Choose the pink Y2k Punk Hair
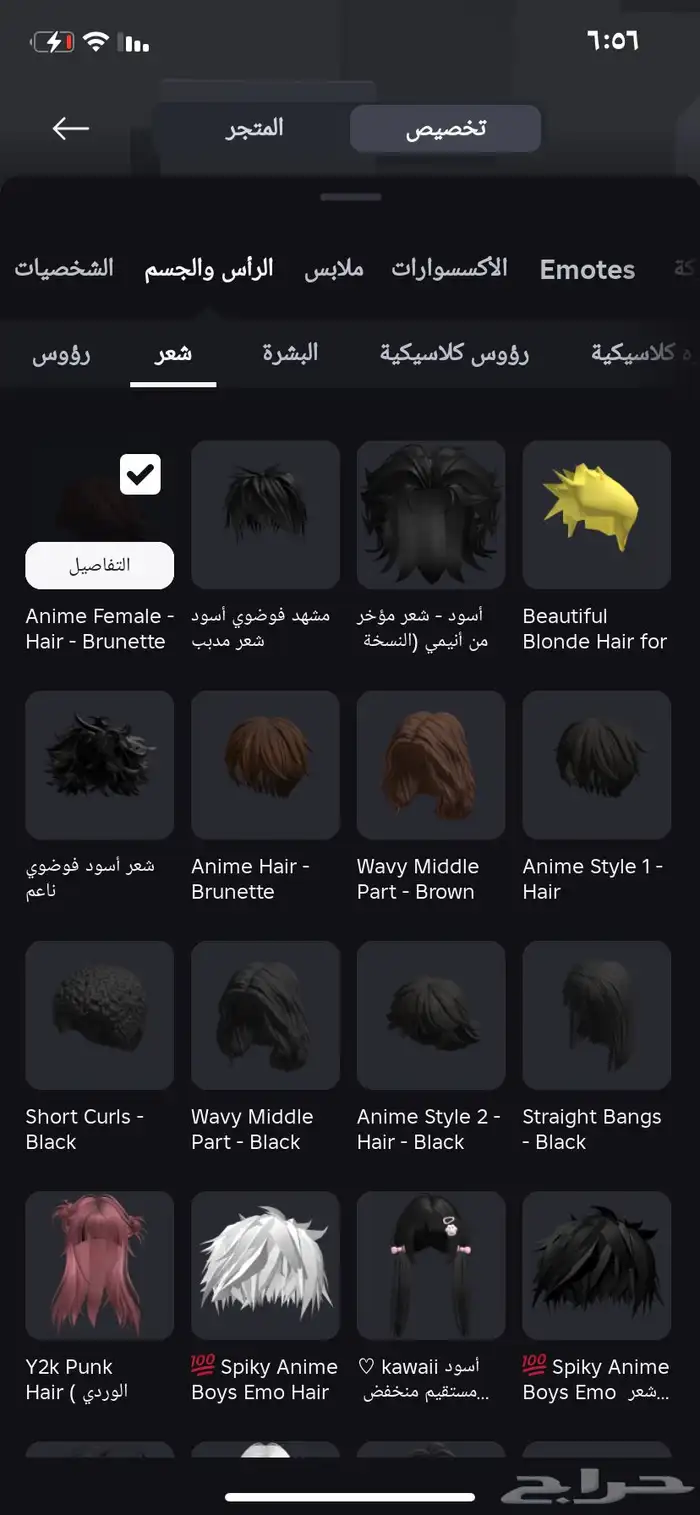 pyautogui.click(x=99, y=1264)
